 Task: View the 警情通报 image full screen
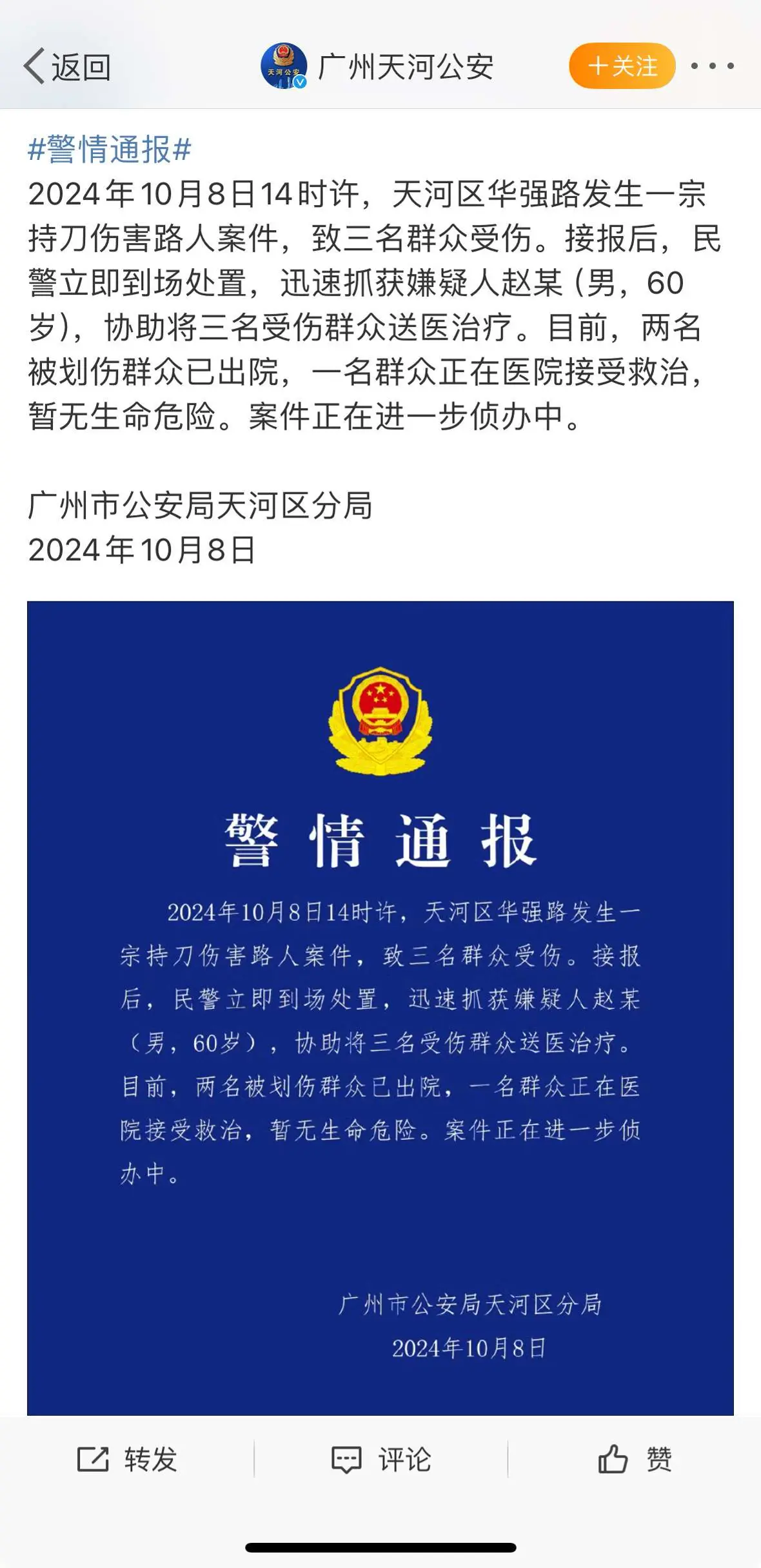coord(380,1008)
